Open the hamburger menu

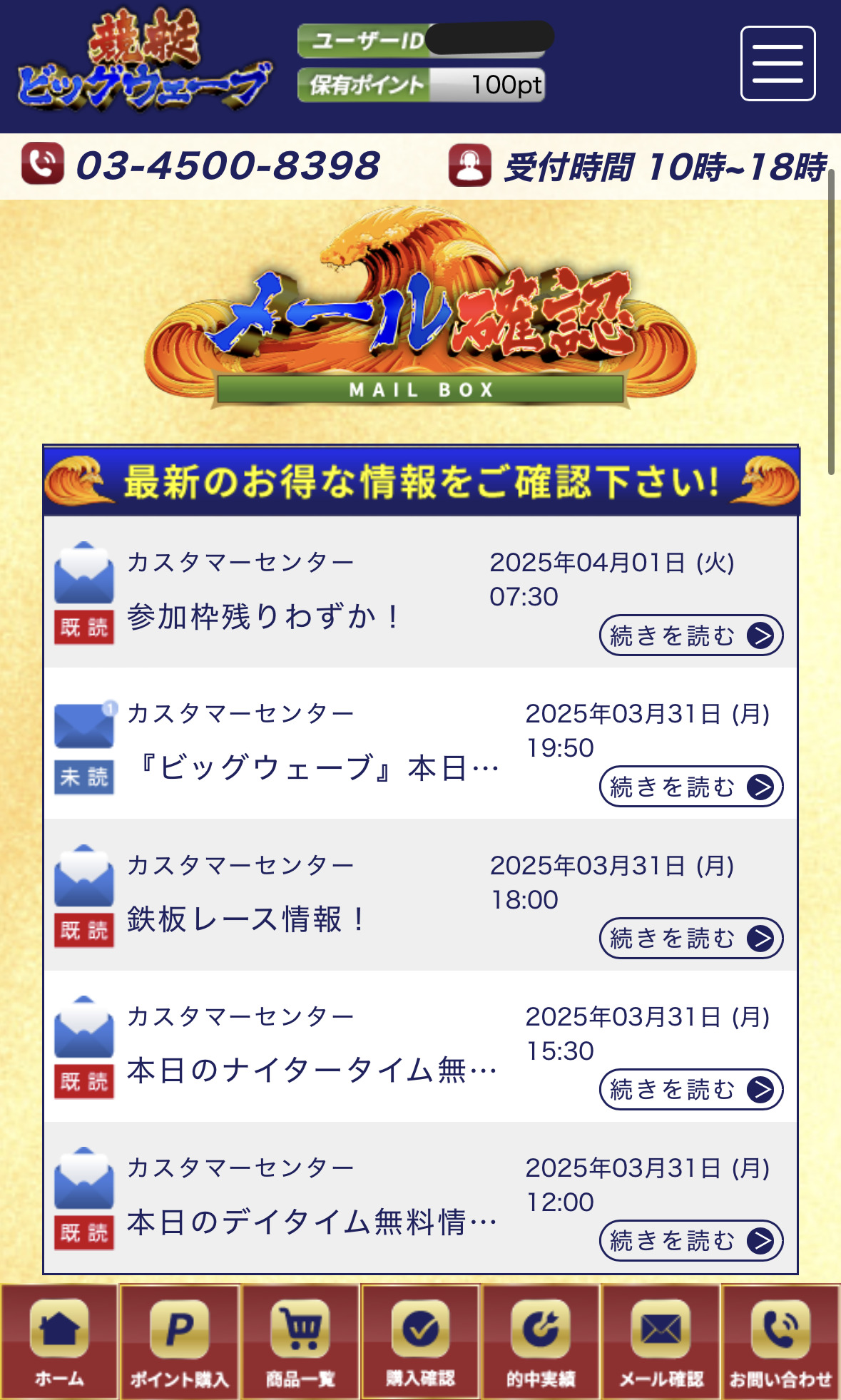[778, 63]
